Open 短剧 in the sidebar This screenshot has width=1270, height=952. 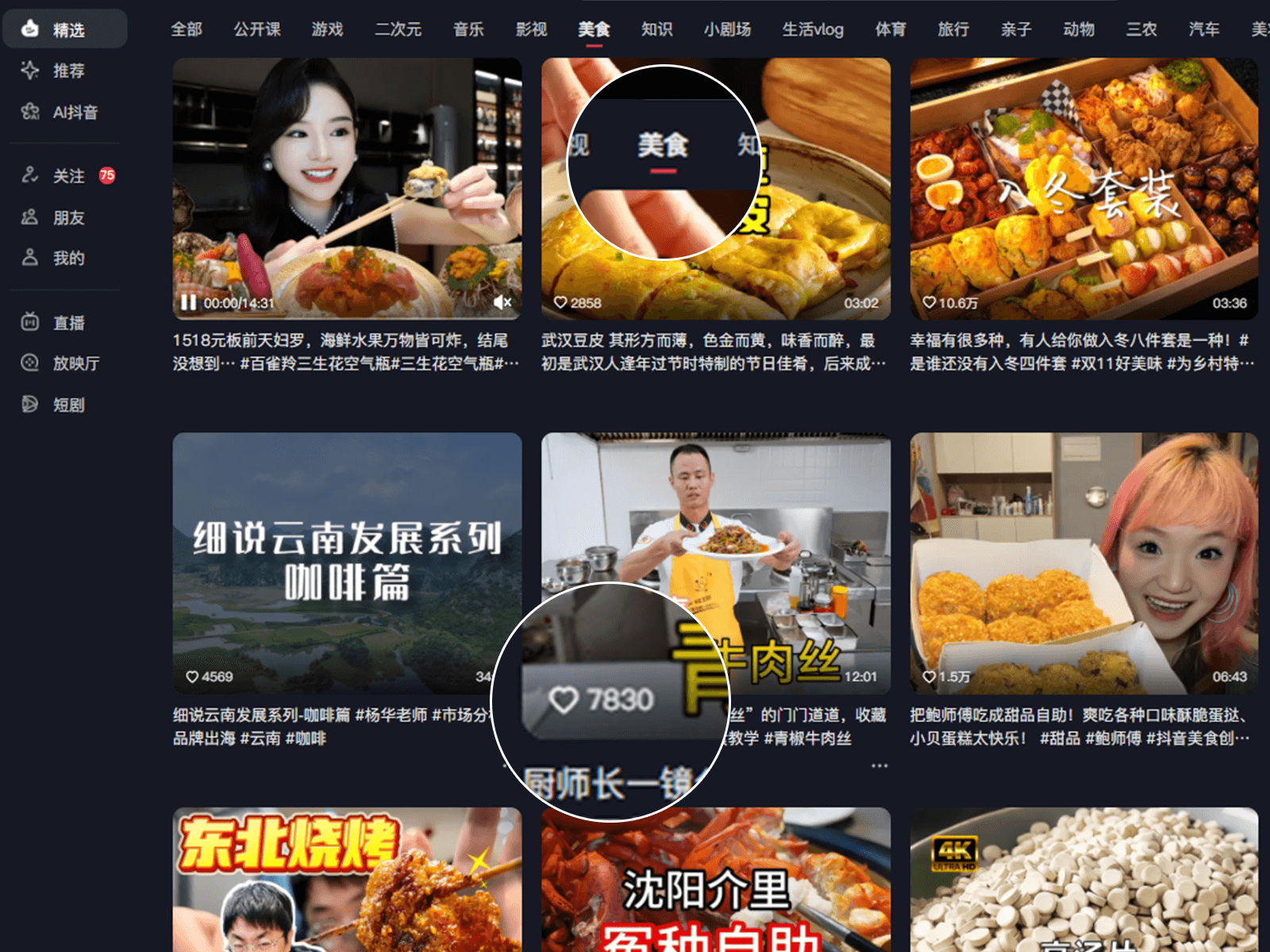pos(67,405)
